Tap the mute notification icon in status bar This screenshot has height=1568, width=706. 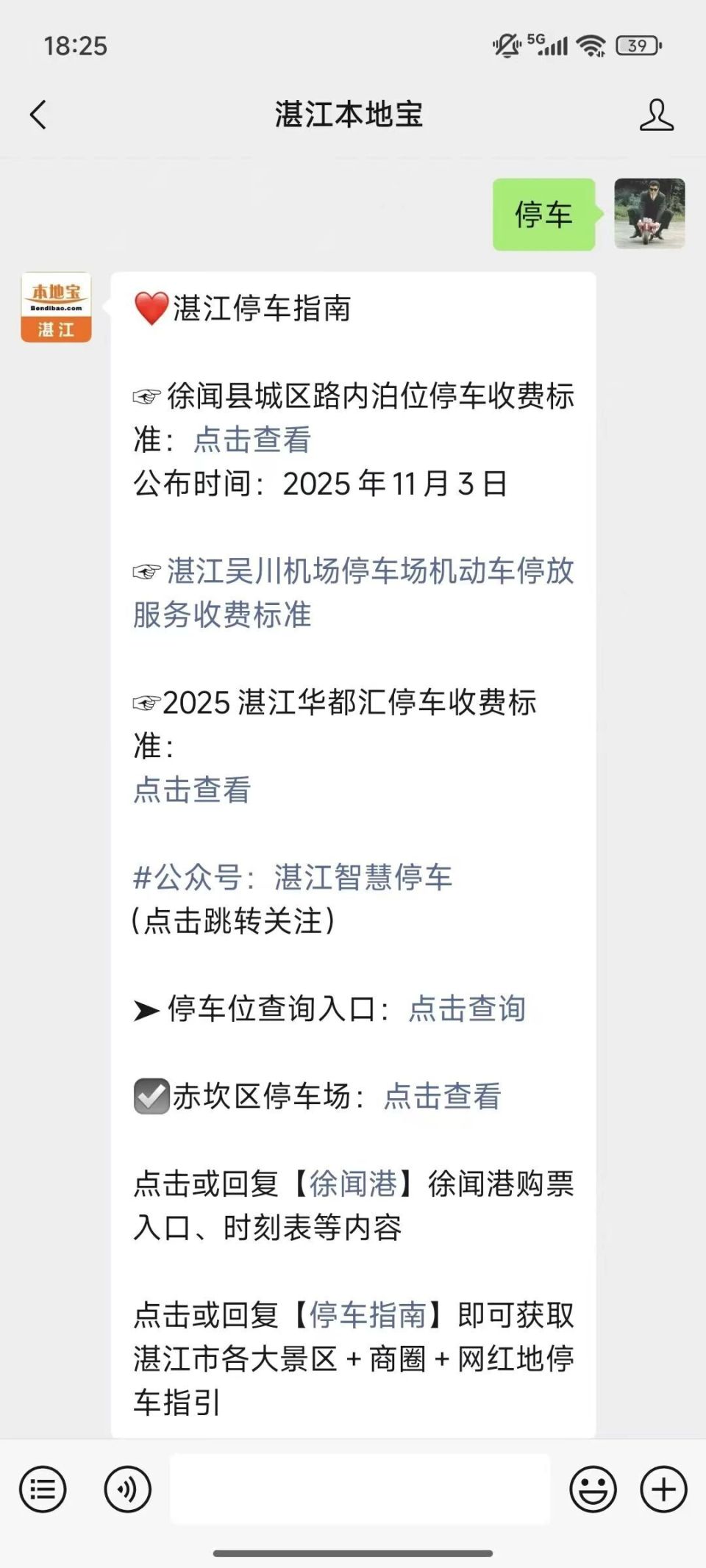(x=506, y=46)
